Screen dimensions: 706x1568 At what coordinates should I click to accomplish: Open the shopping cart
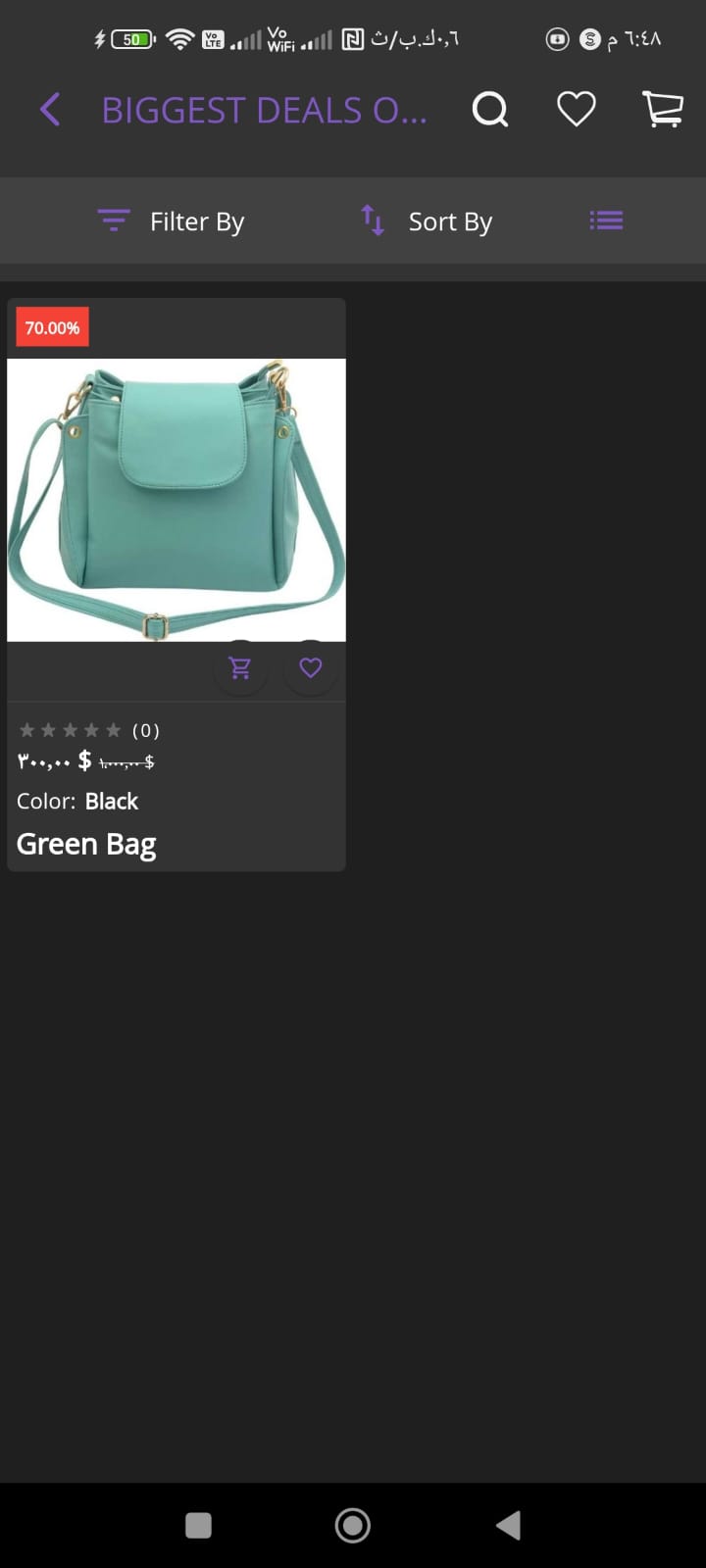pos(663,109)
